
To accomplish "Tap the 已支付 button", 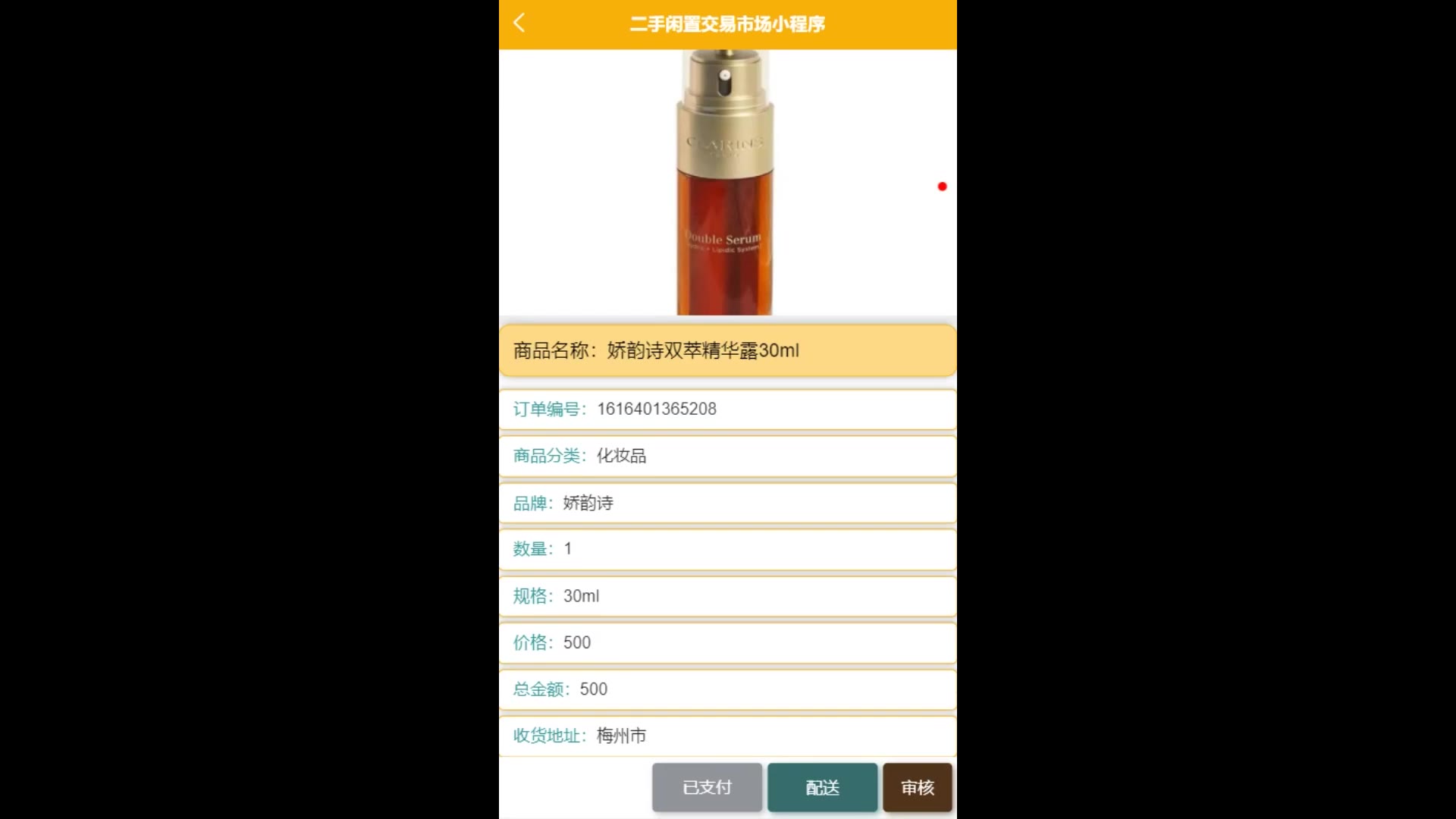I will tap(707, 788).
